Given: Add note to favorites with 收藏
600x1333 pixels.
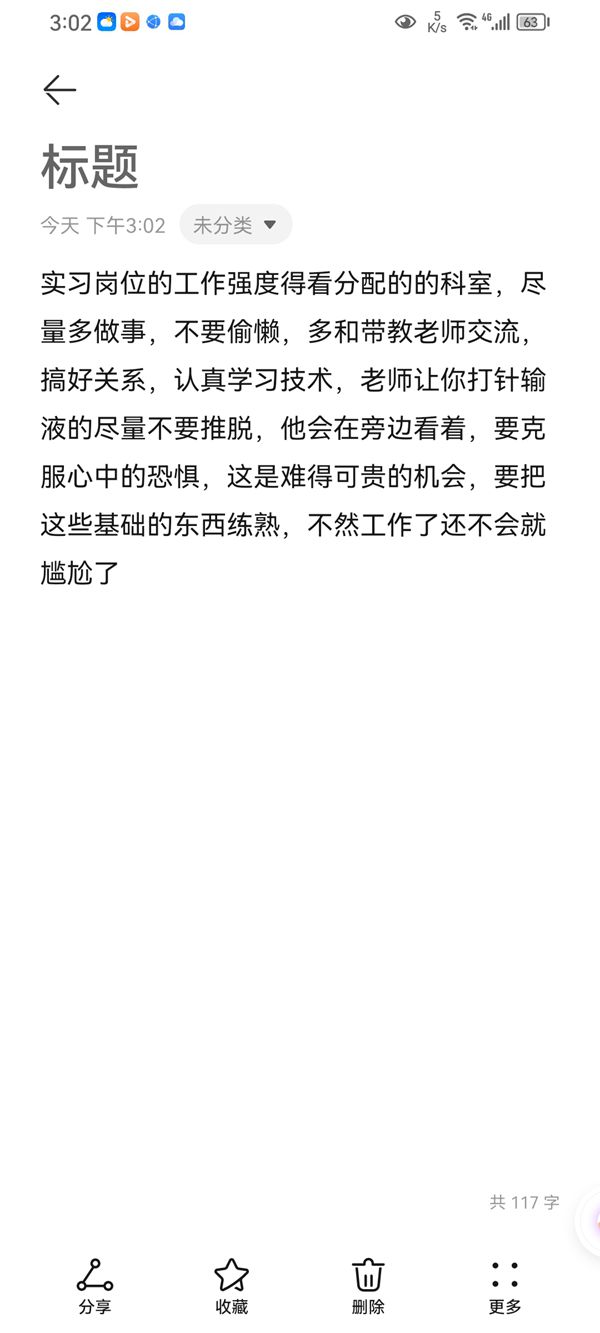Looking at the screenshot, I should (232, 1286).
